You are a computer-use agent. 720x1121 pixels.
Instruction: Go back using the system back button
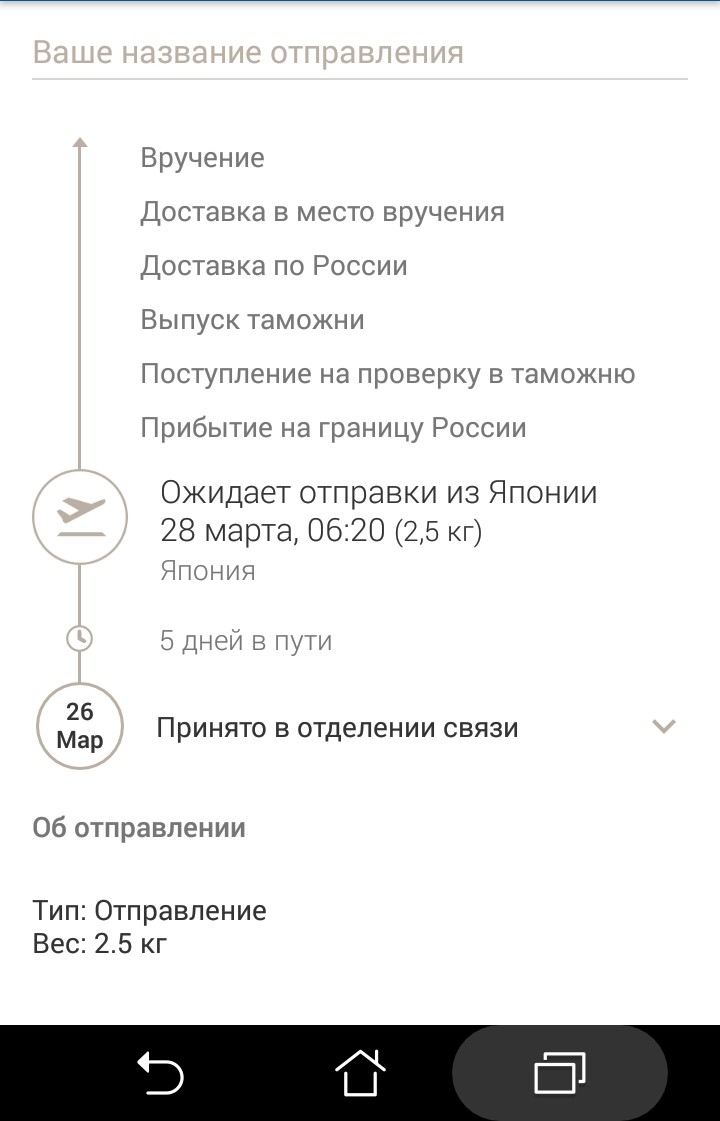pyautogui.click(x=160, y=1072)
